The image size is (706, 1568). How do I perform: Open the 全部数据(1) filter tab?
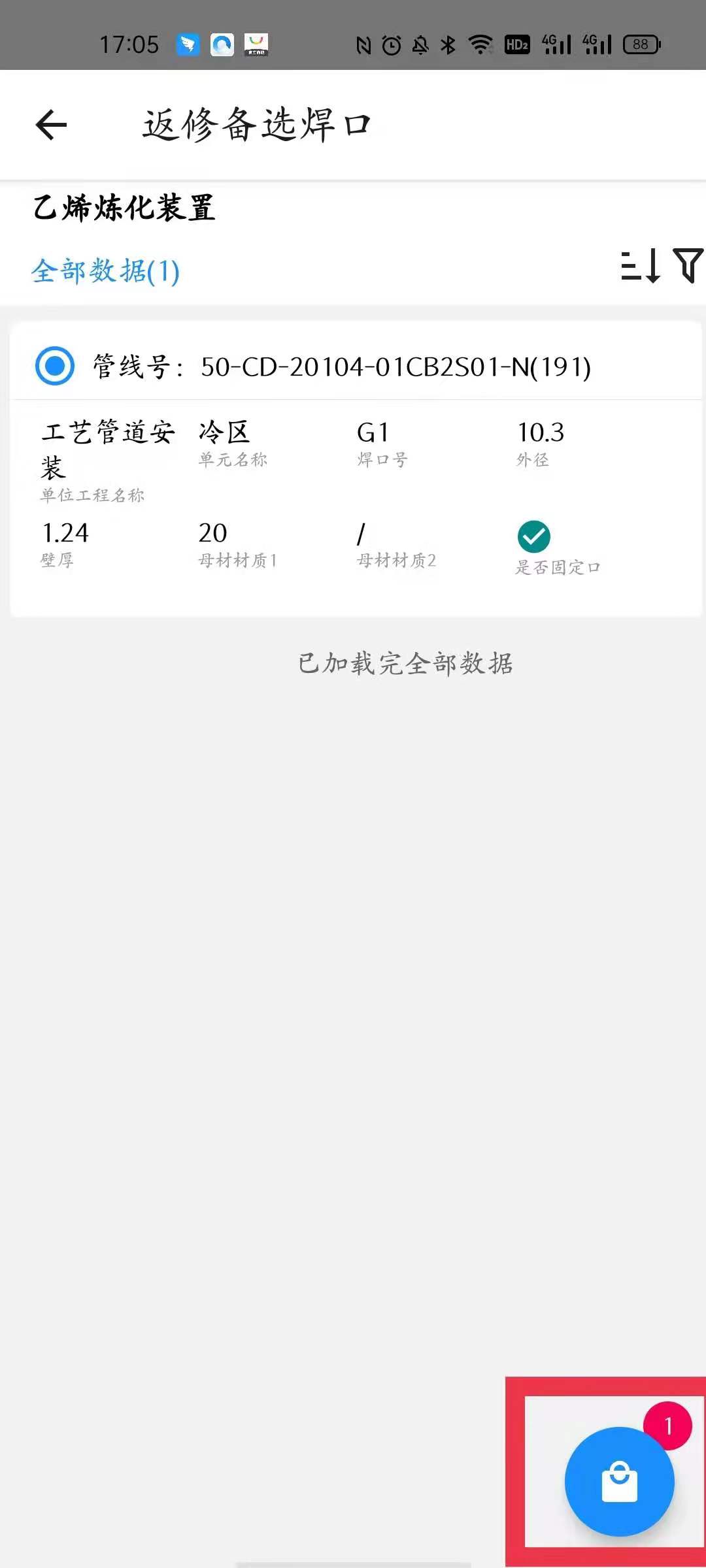[x=106, y=270]
